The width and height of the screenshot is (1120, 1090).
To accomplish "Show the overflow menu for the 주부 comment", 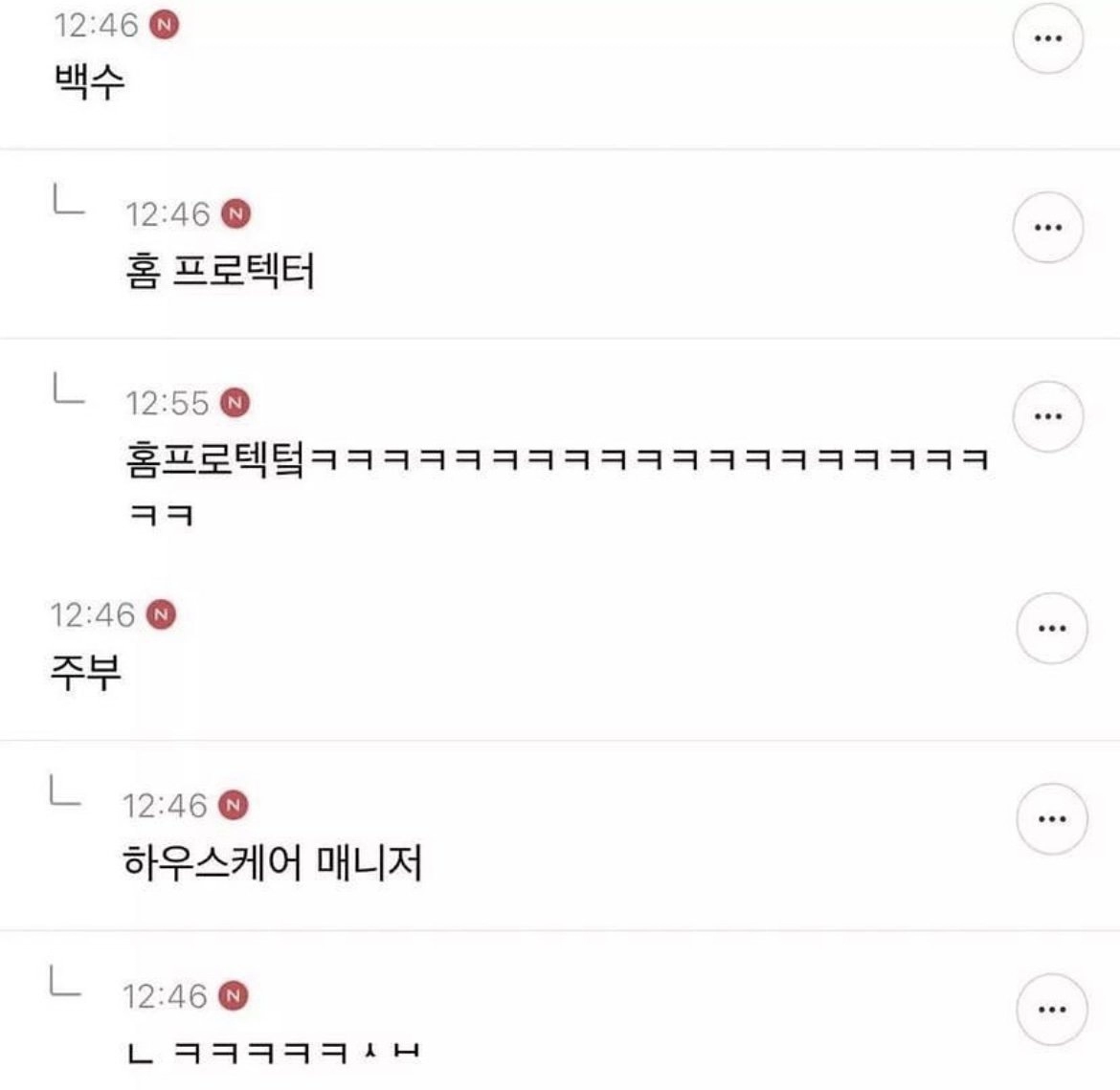I will pyautogui.click(x=1051, y=629).
